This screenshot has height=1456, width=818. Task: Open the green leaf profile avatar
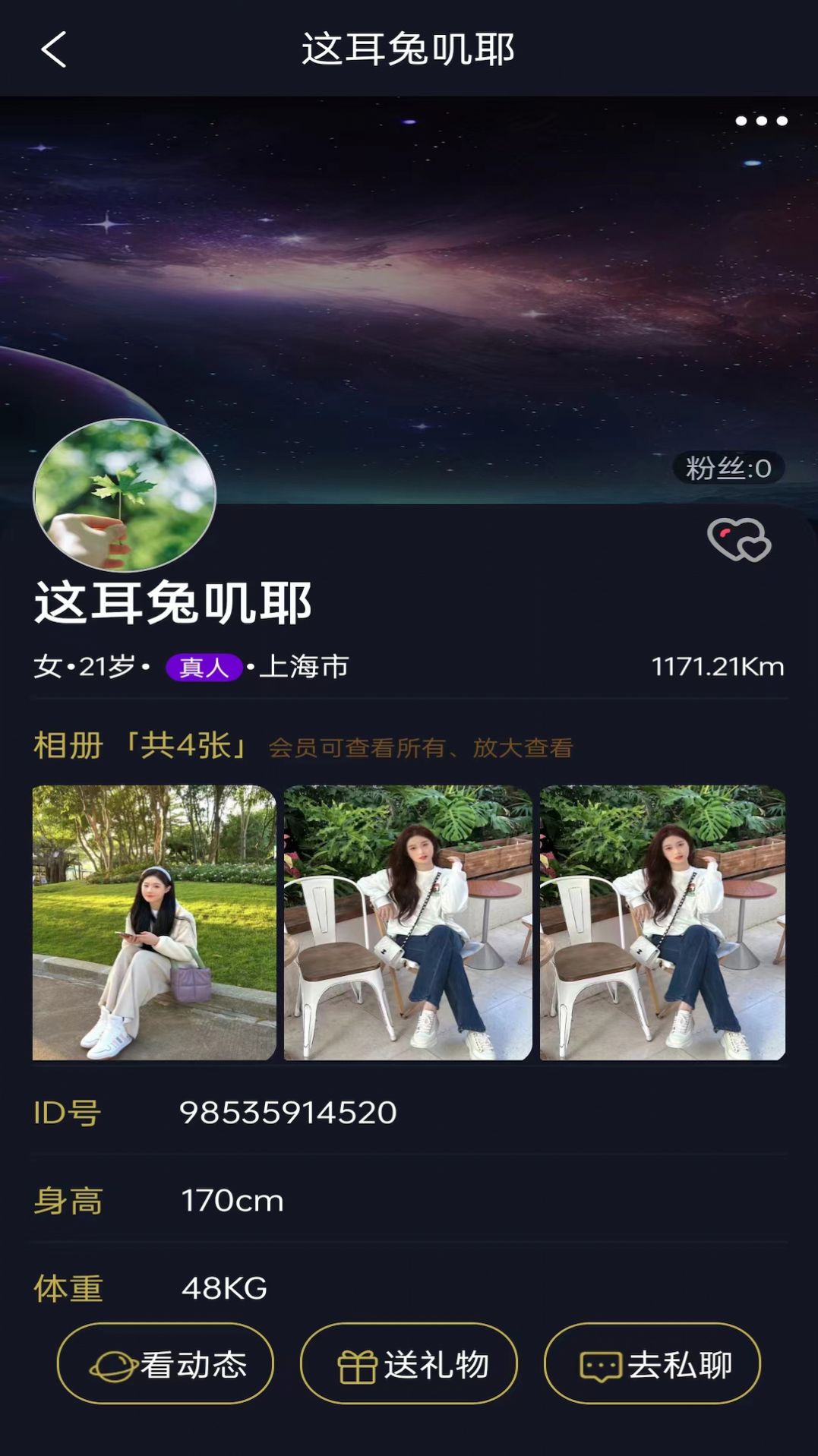click(x=125, y=495)
